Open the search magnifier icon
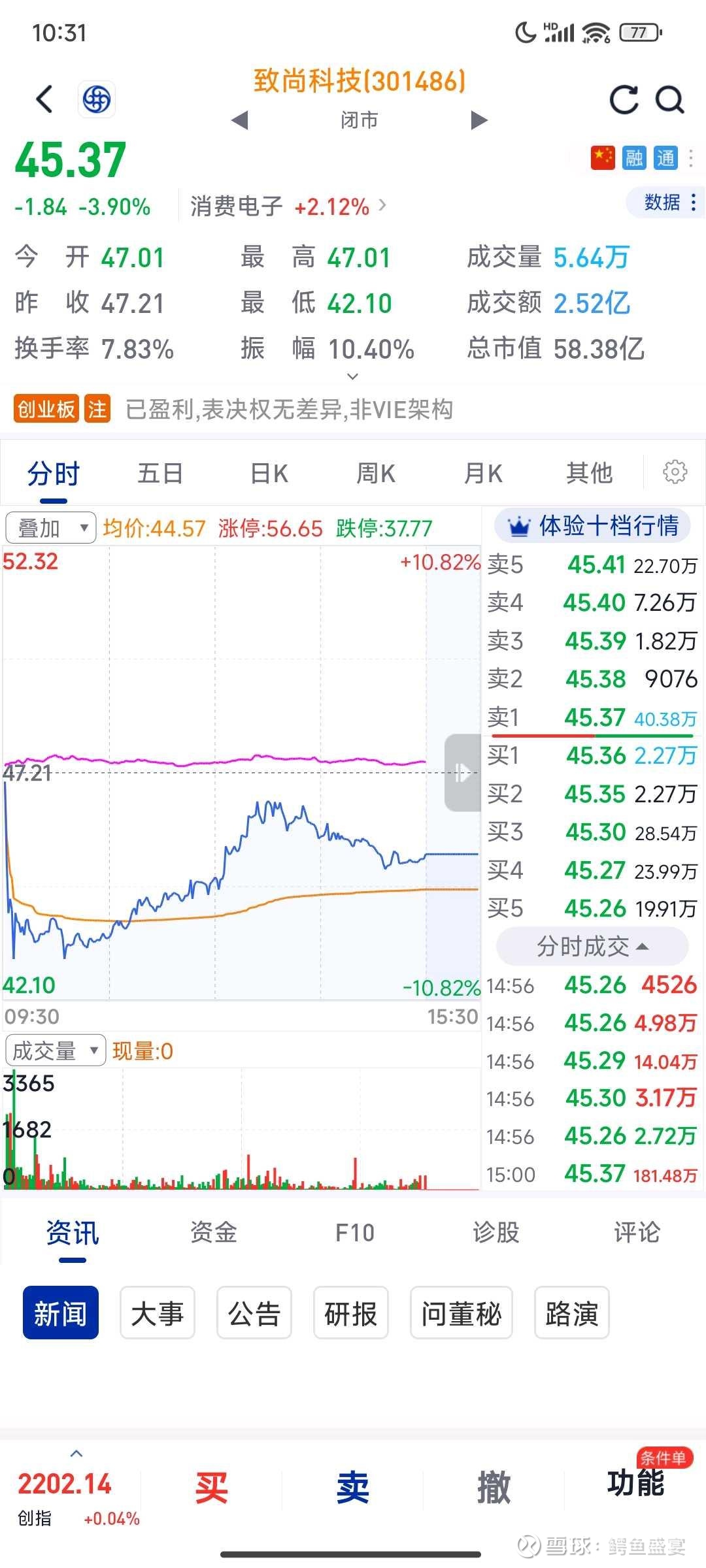 (670, 100)
